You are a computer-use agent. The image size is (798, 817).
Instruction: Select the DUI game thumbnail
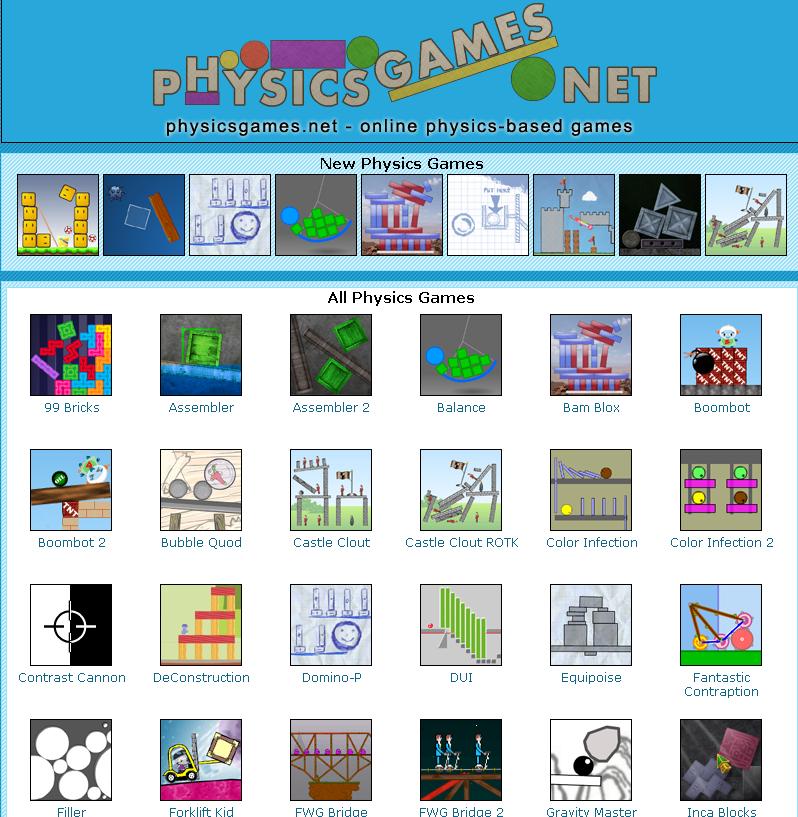(x=461, y=625)
